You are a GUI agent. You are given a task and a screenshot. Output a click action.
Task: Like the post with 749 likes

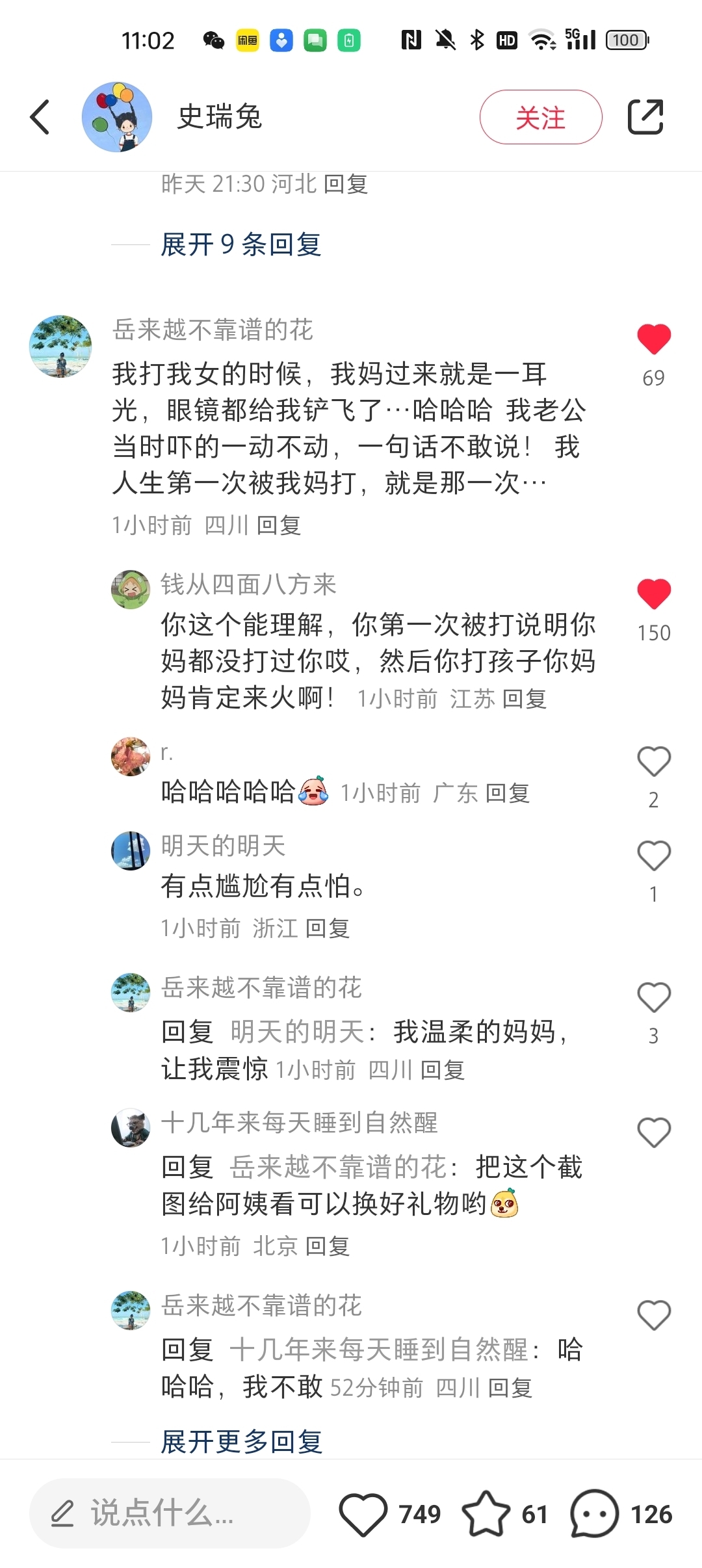363,1515
